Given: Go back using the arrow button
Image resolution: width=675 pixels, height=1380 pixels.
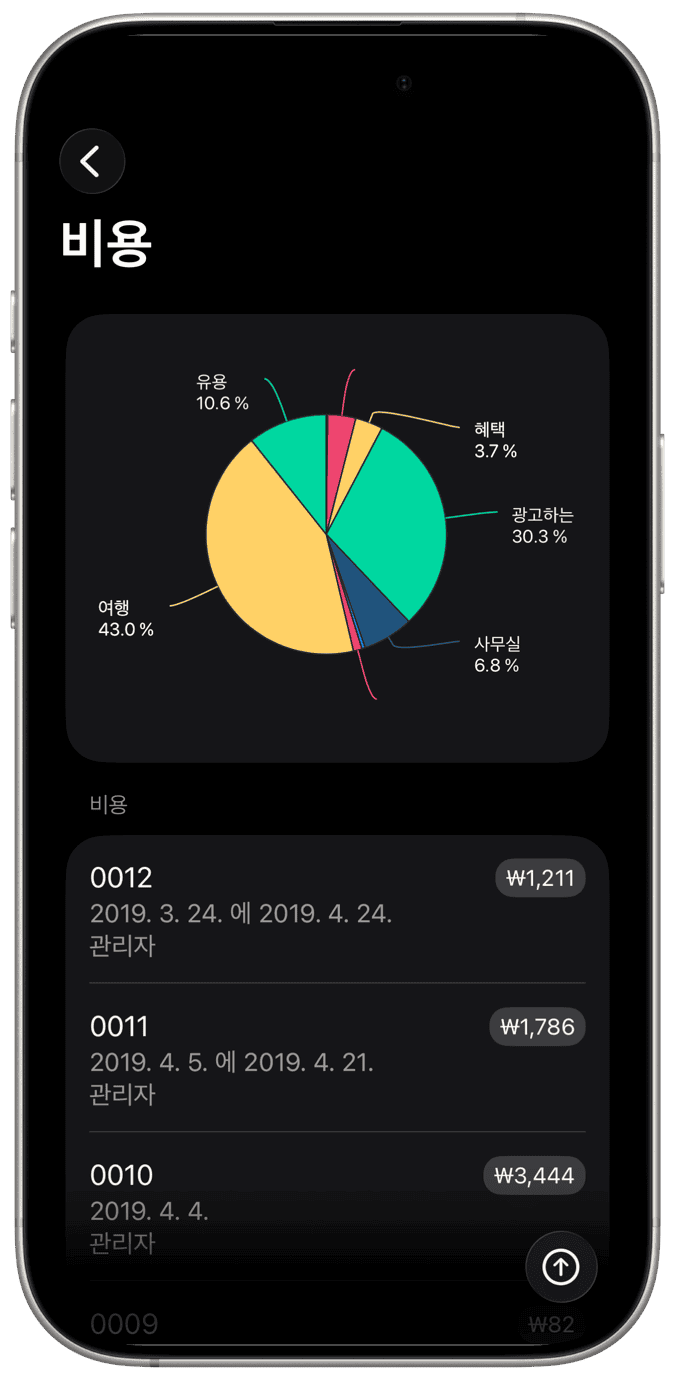Looking at the screenshot, I should point(92,161).
